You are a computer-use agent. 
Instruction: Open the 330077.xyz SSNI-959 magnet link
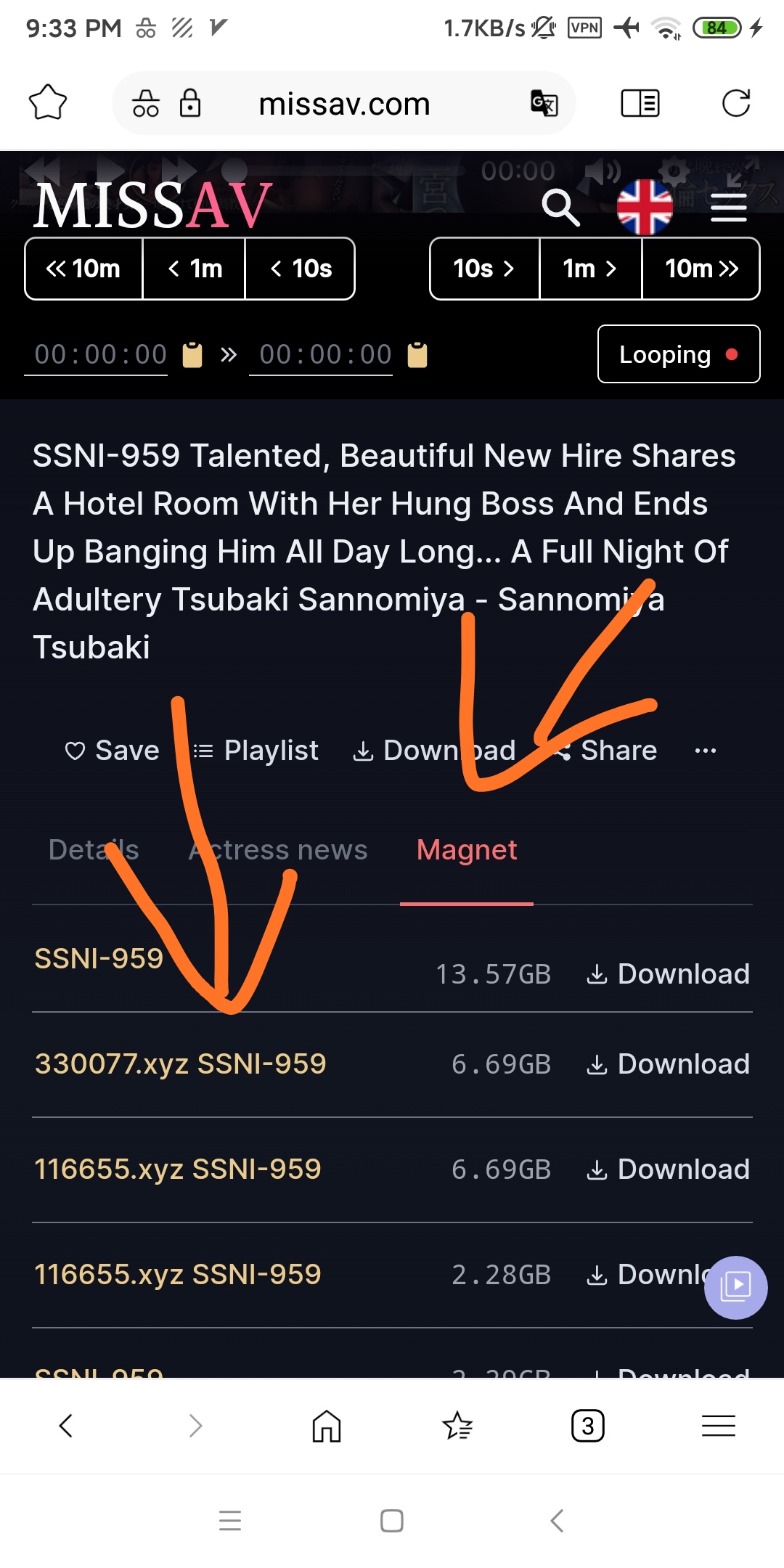181,1064
